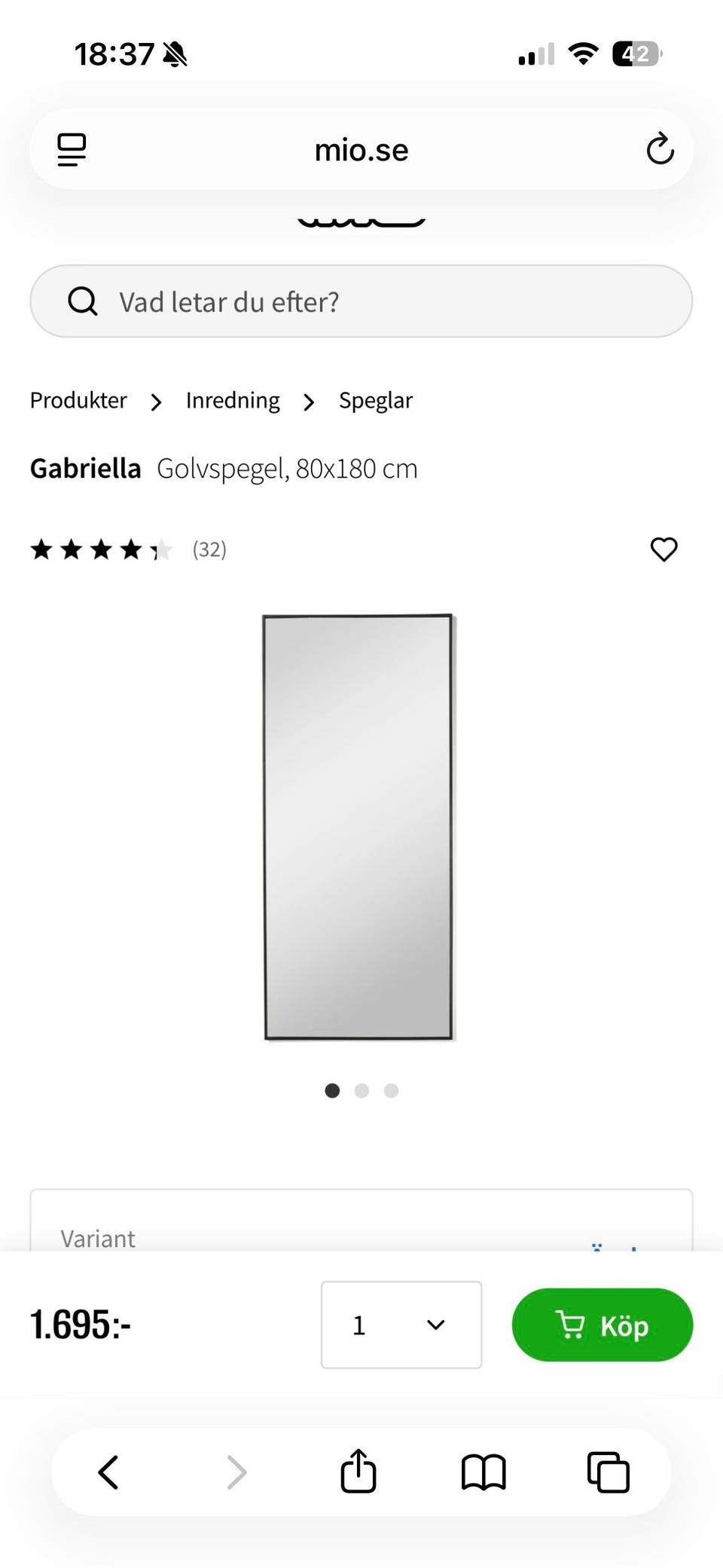Image resolution: width=723 pixels, height=1568 pixels.
Task: Select the second image carousel dot
Action: (361, 1090)
